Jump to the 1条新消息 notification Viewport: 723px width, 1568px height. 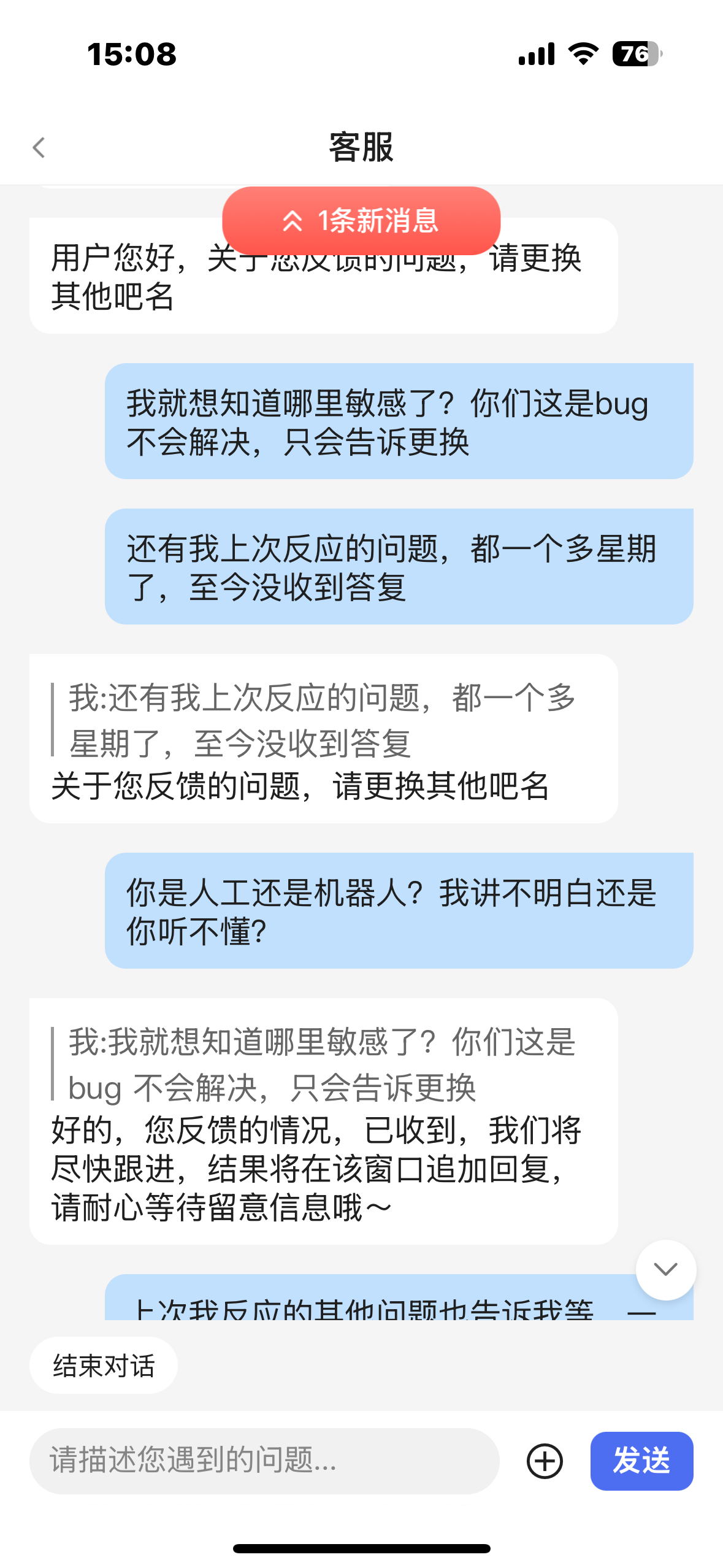click(x=361, y=221)
